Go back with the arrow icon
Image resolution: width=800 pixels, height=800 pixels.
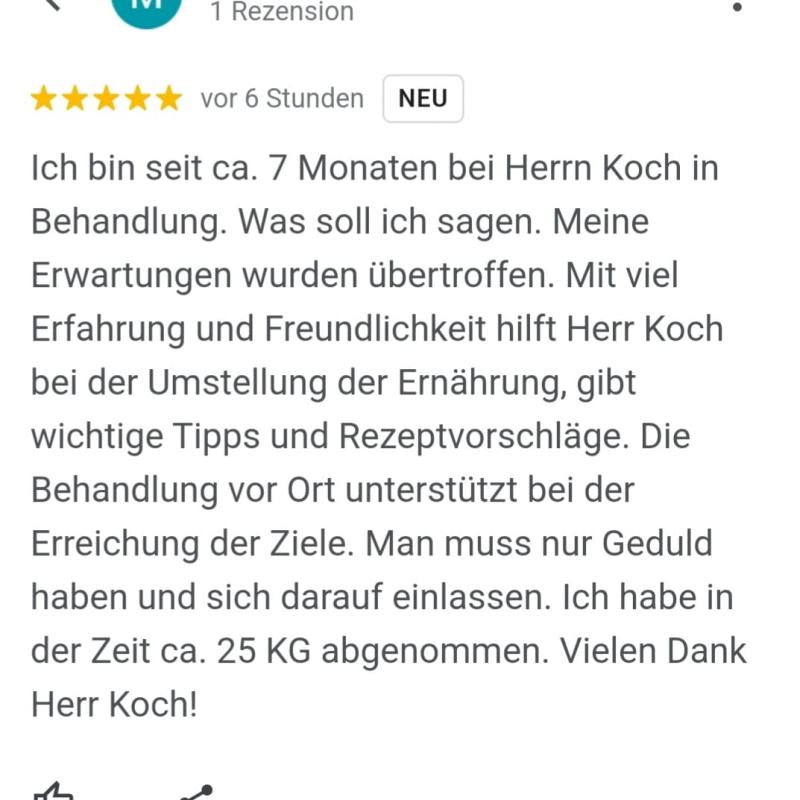click(x=52, y=4)
